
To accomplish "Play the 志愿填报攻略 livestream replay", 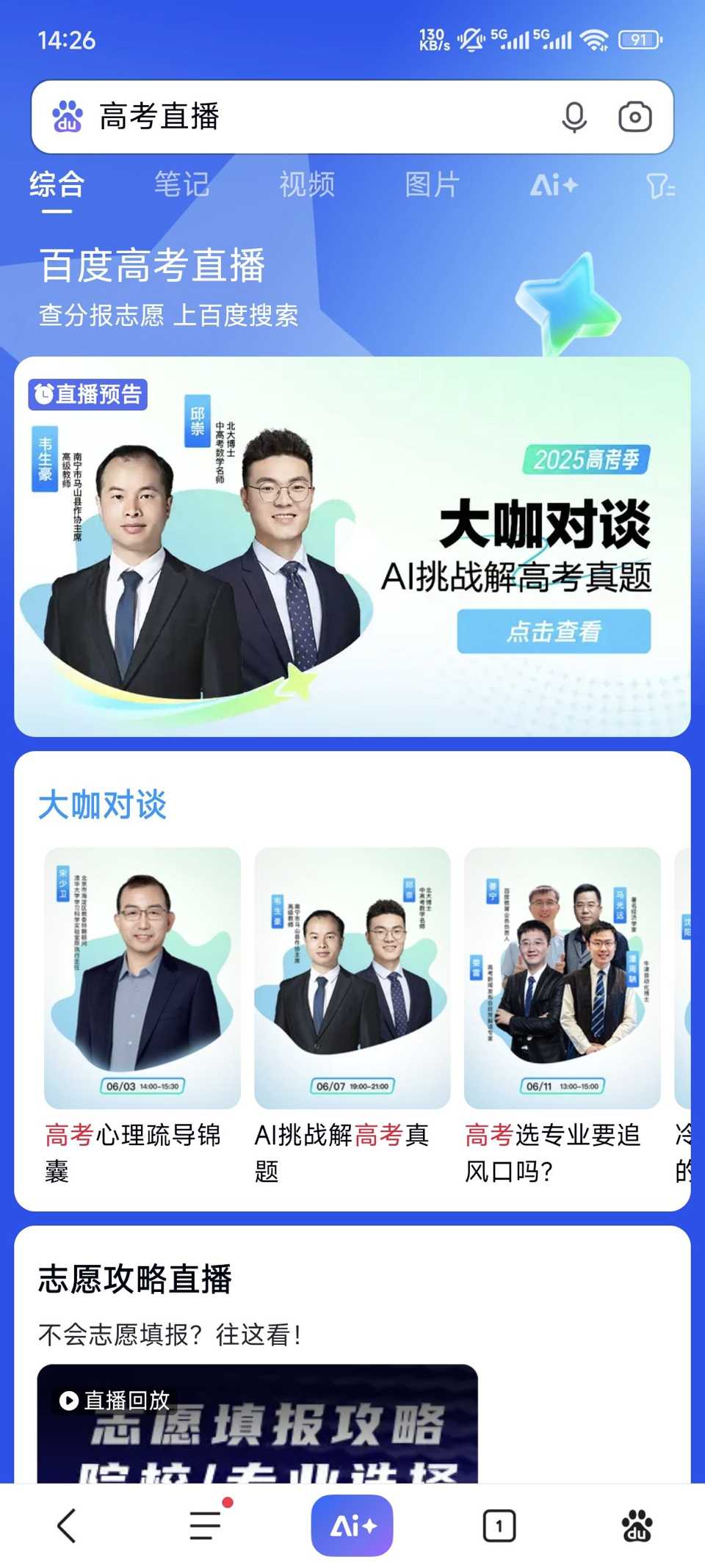I will click(x=257, y=1428).
